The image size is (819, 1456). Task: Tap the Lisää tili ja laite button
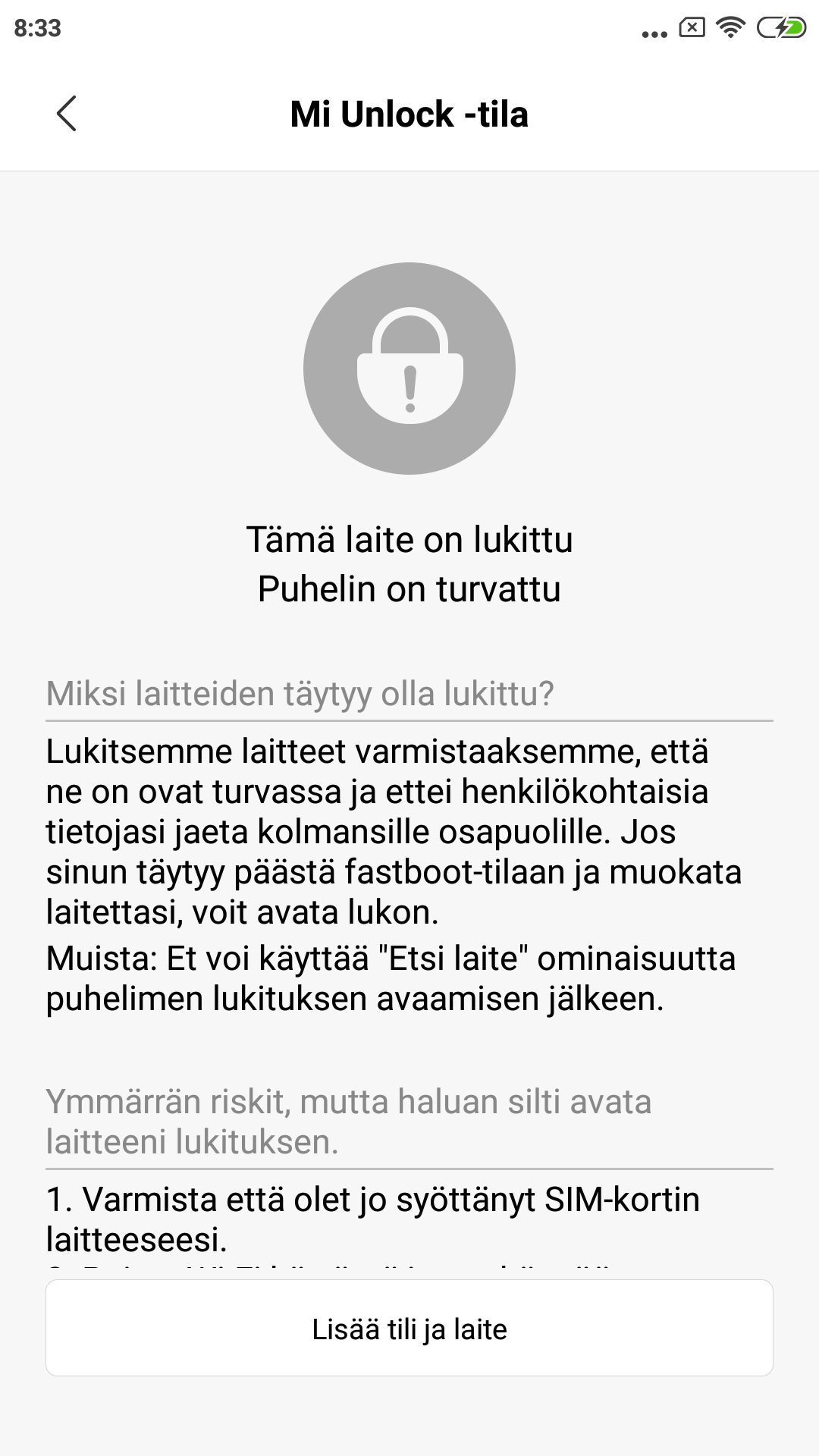[409, 1329]
